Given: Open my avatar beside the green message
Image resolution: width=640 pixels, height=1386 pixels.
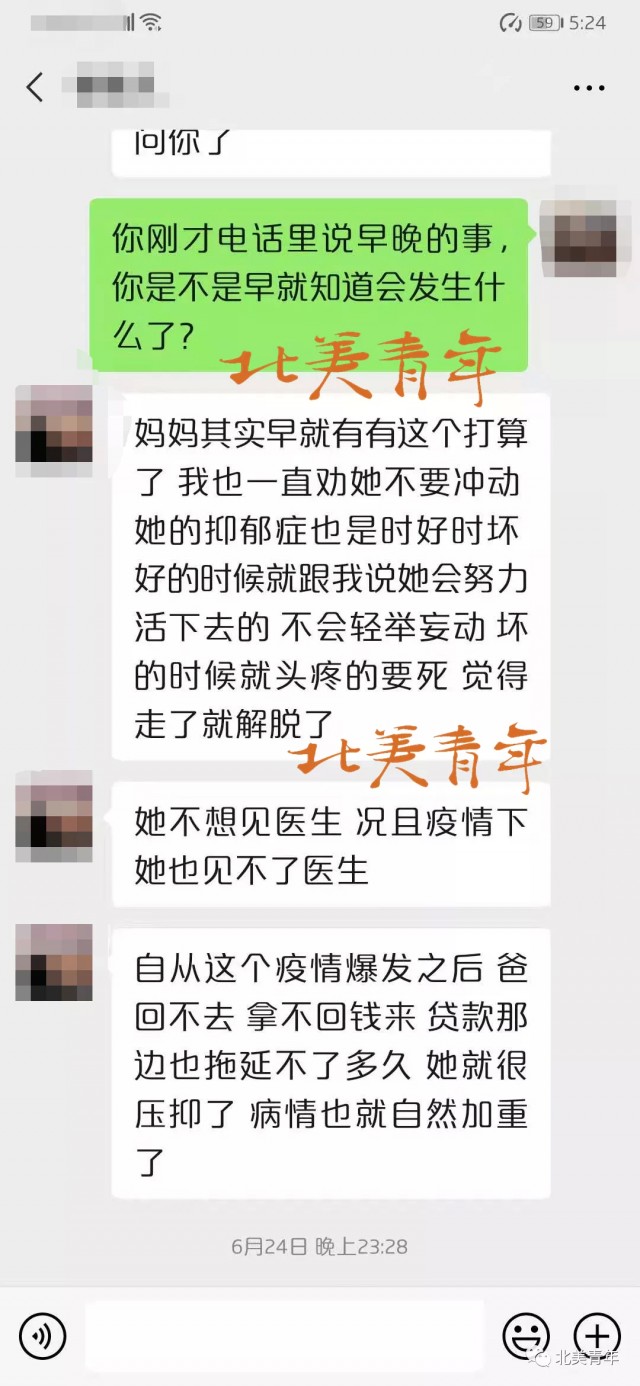Looking at the screenshot, I should click(578, 239).
